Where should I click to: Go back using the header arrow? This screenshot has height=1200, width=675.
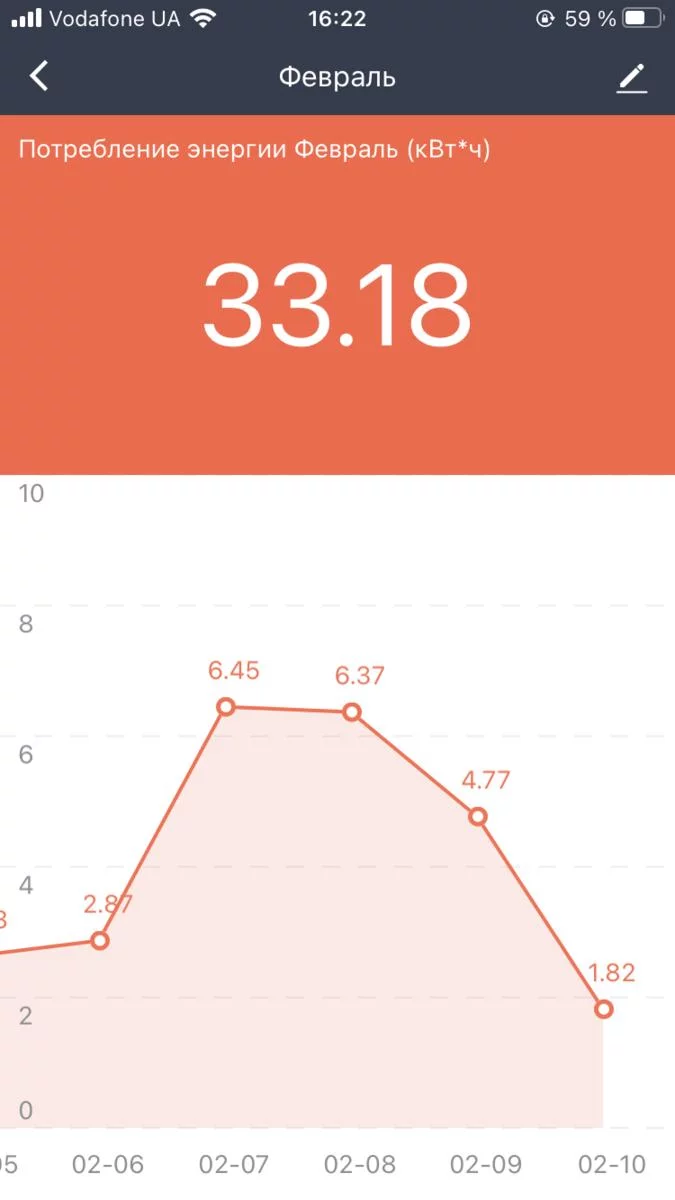39,76
